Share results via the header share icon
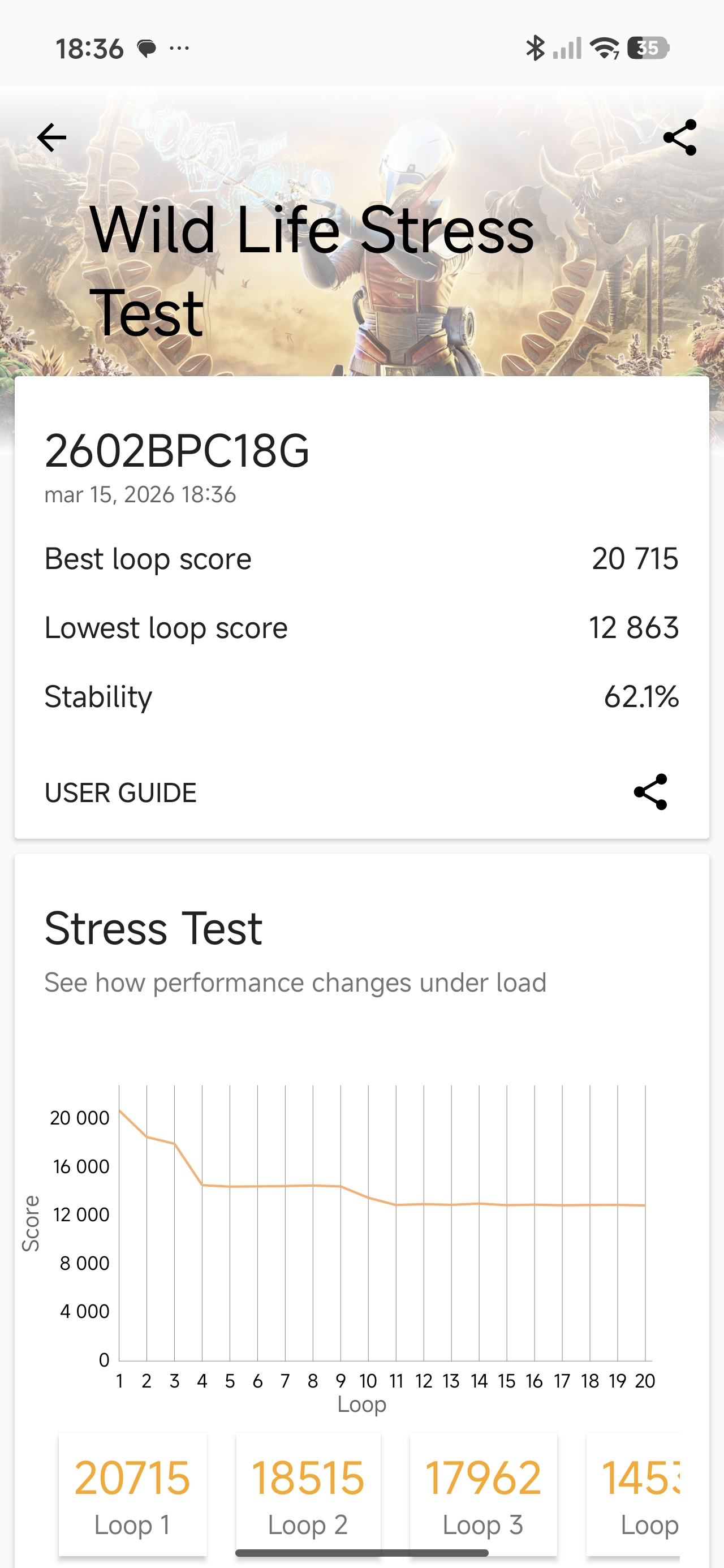Image resolution: width=724 pixels, height=1568 pixels. tap(679, 137)
